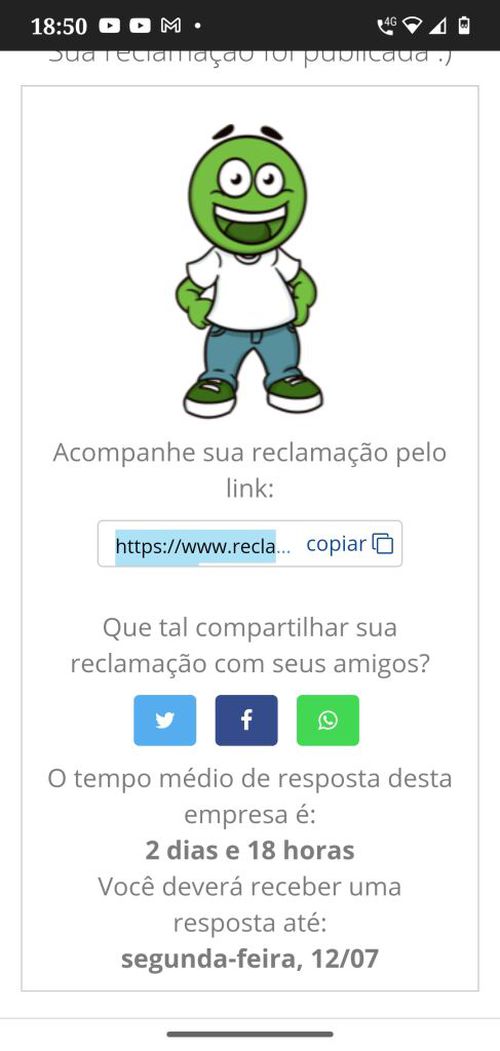
Task: Share the complaint on Facebook
Action: point(246,720)
